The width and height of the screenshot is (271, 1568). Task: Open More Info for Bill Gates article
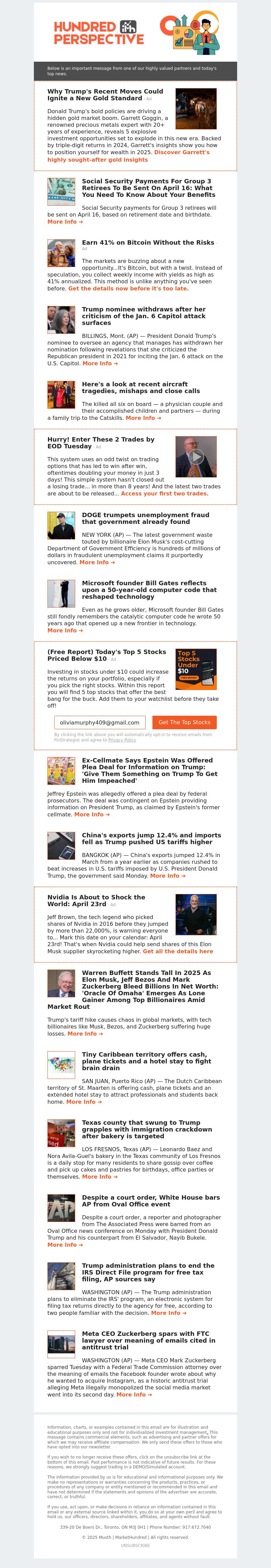65,631
